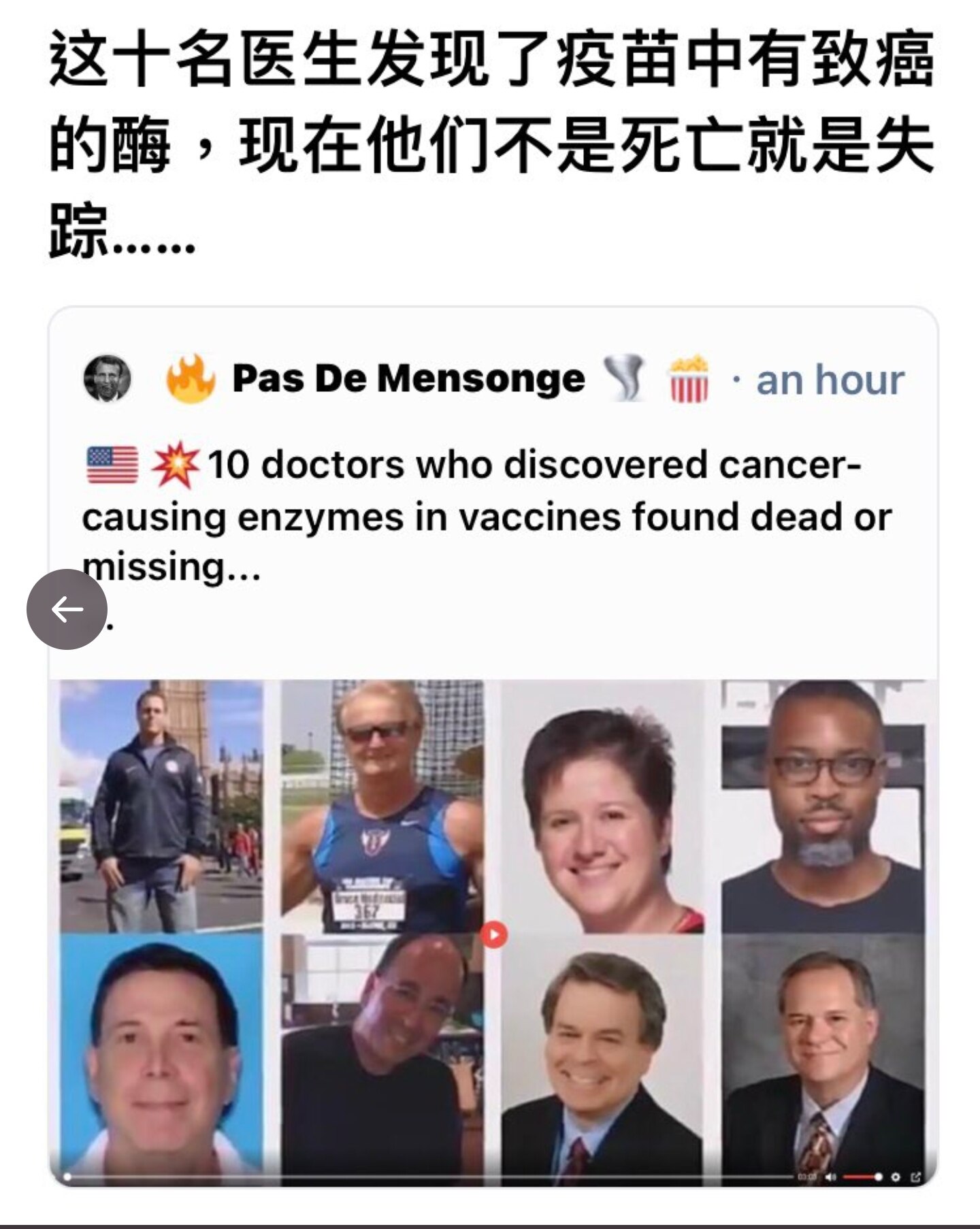Mute the video audio with the speaker icon
This screenshot has width=980, height=1229.
pyautogui.click(x=830, y=1176)
